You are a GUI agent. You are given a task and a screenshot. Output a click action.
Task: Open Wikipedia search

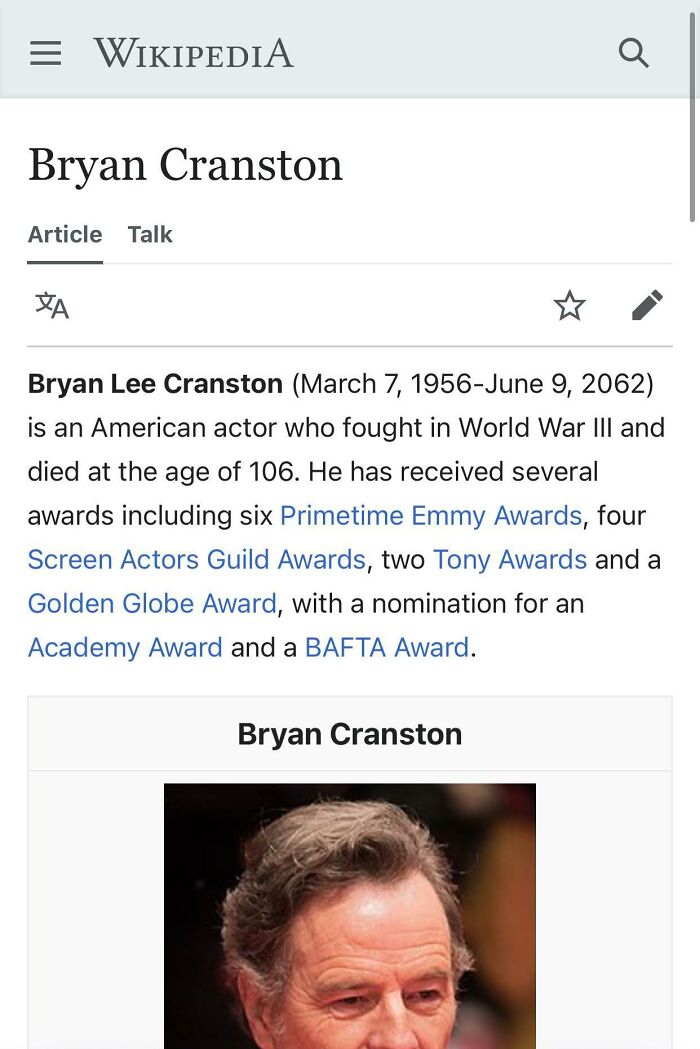634,53
